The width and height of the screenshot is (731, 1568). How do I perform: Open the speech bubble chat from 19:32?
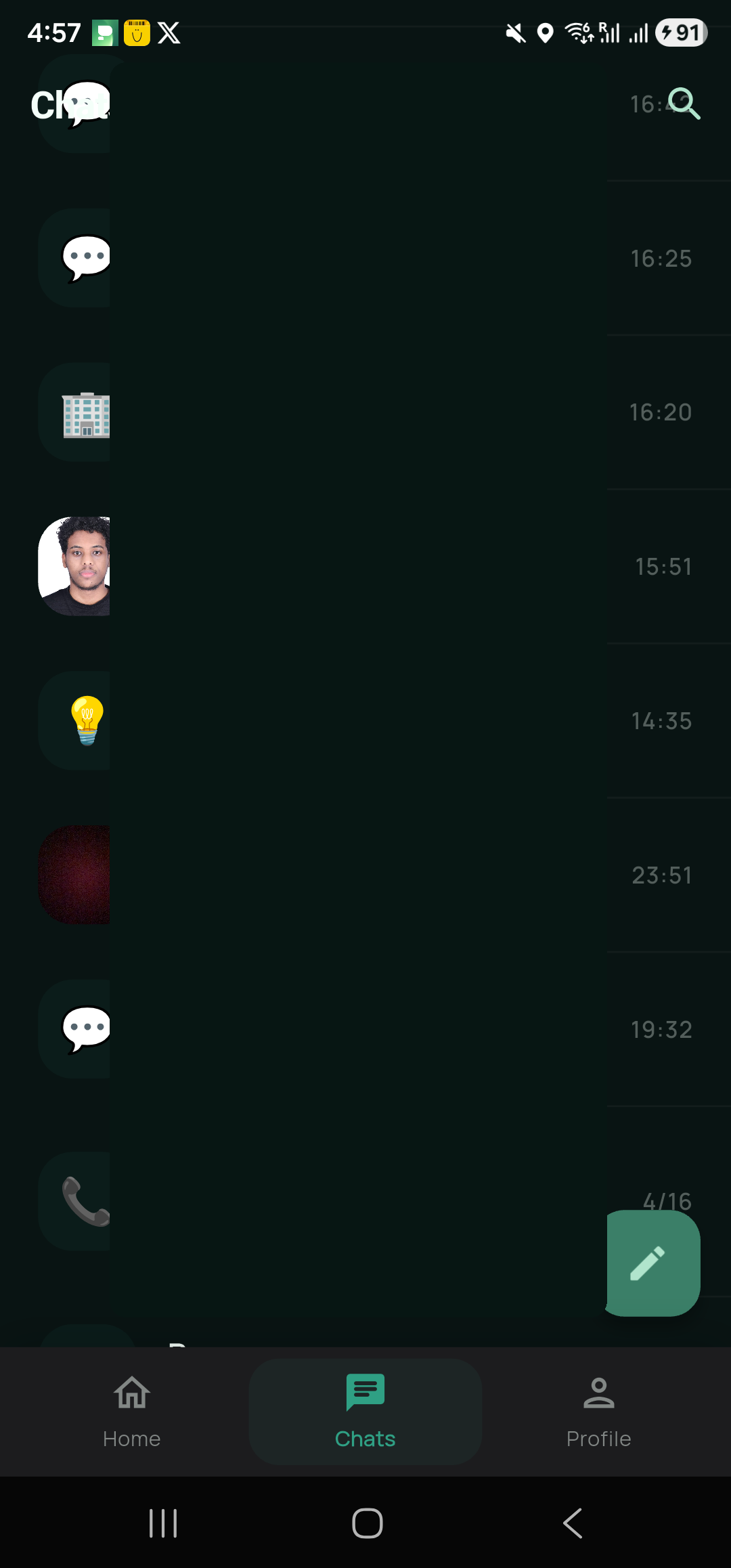[365, 1029]
